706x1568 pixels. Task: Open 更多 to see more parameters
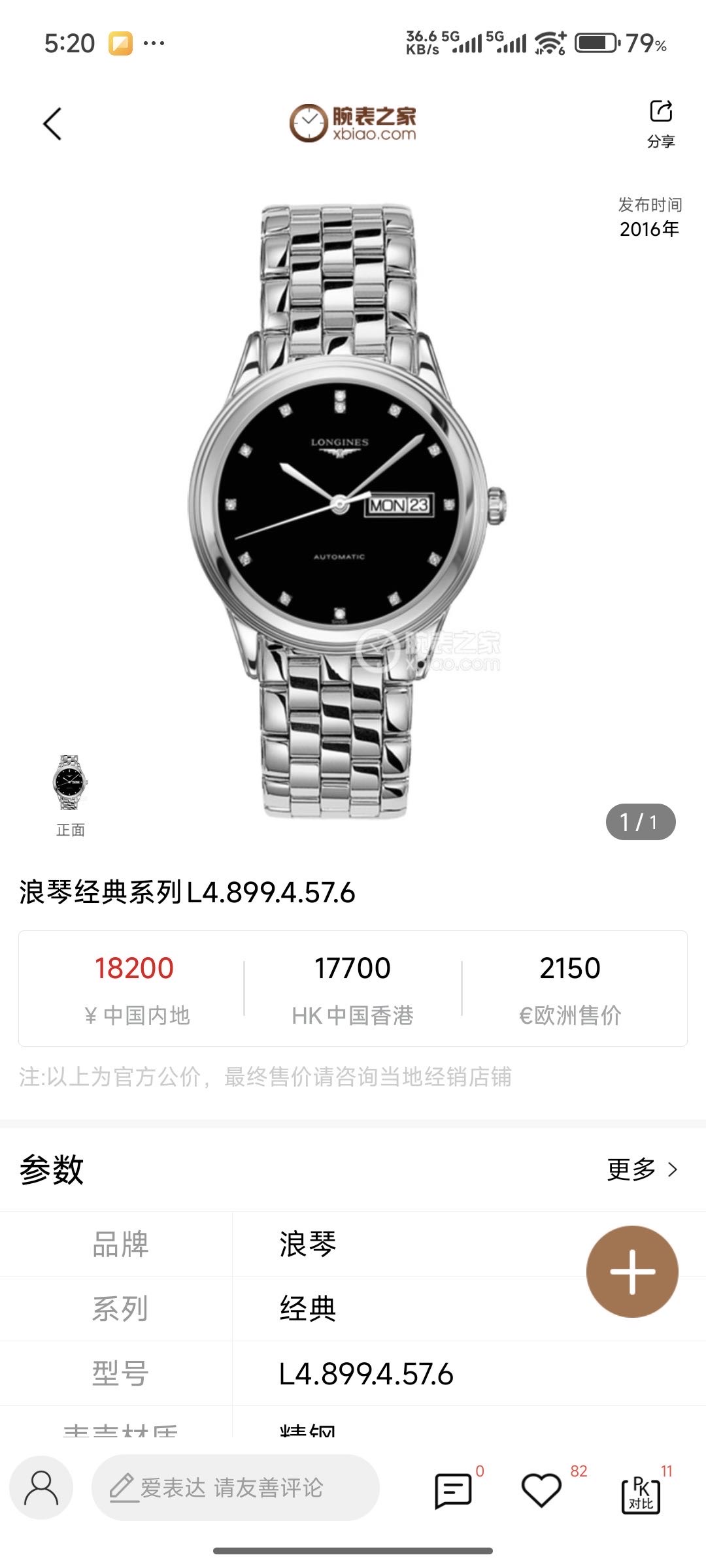coord(642,1169)
